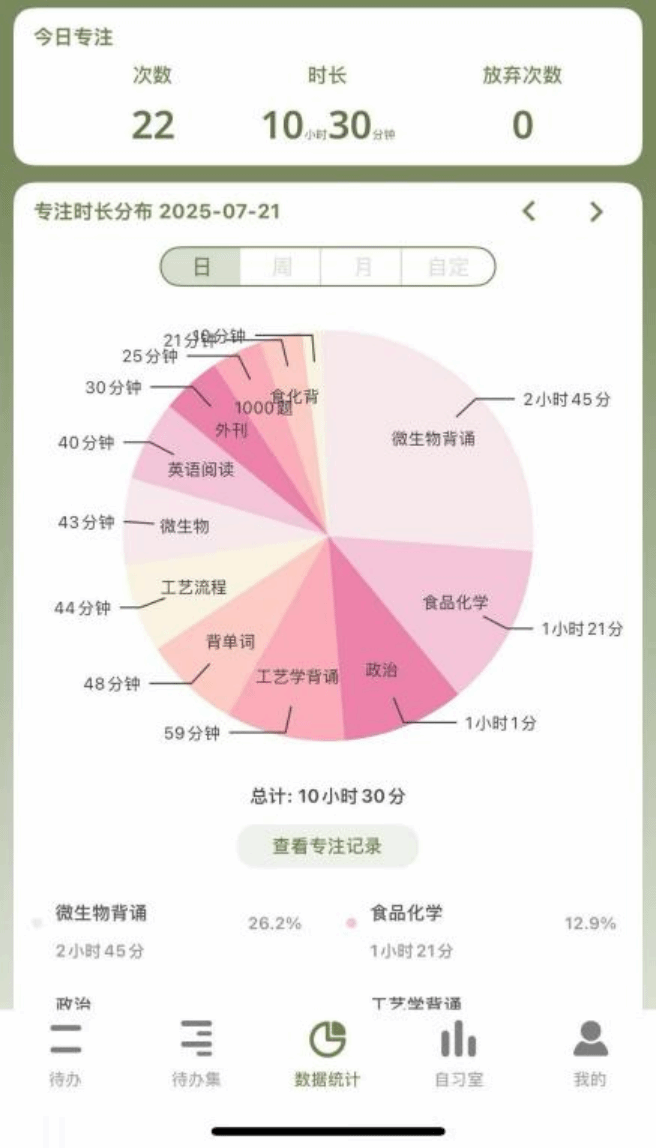Go to the 自习室 tab
This screenshot has height=1148, width=656.
[x=458, y=1053]
